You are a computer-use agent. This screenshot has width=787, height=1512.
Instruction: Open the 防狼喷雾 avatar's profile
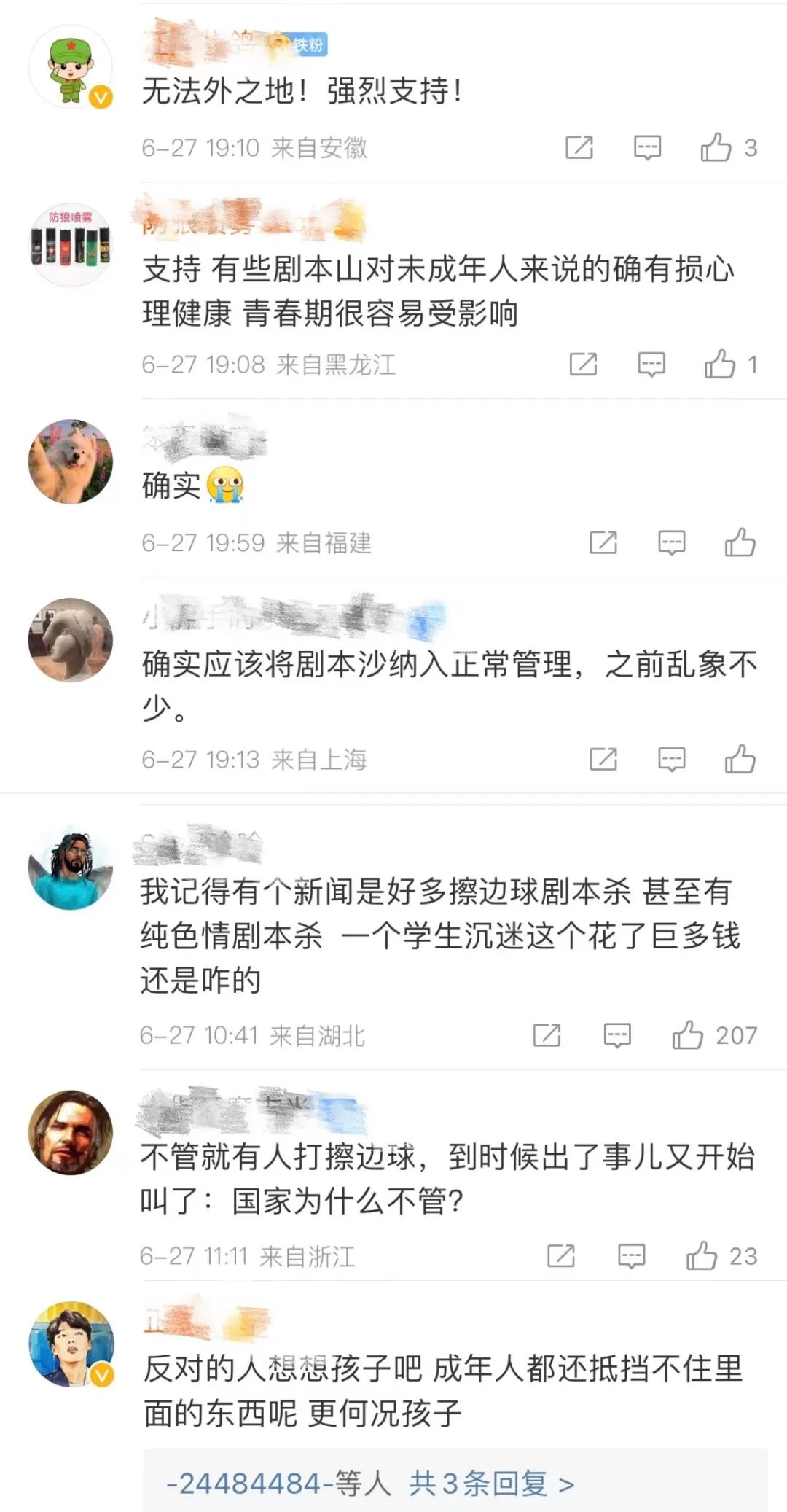tap(71, 244)
